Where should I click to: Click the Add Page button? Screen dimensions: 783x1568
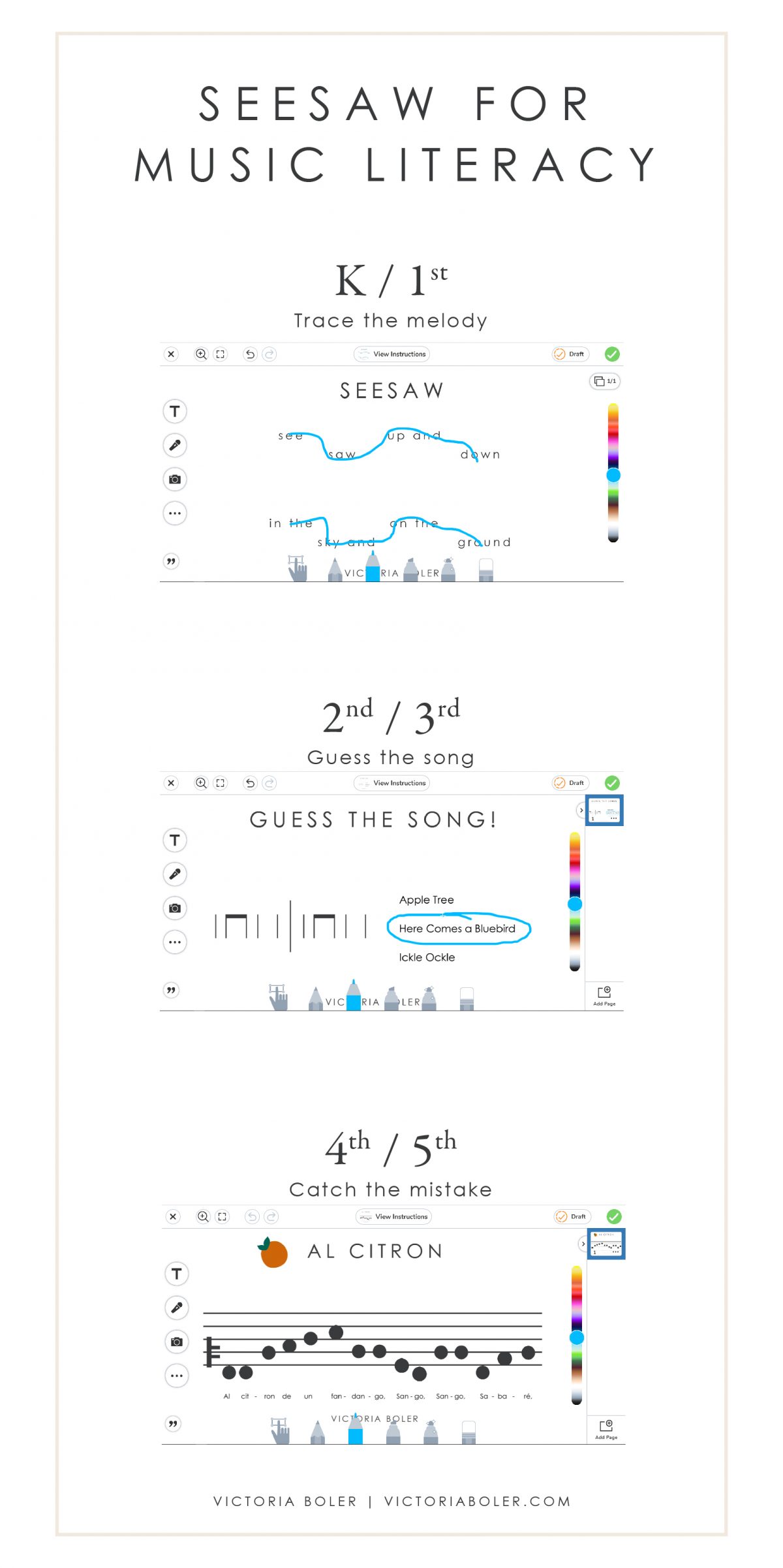(x=604, y=995)
